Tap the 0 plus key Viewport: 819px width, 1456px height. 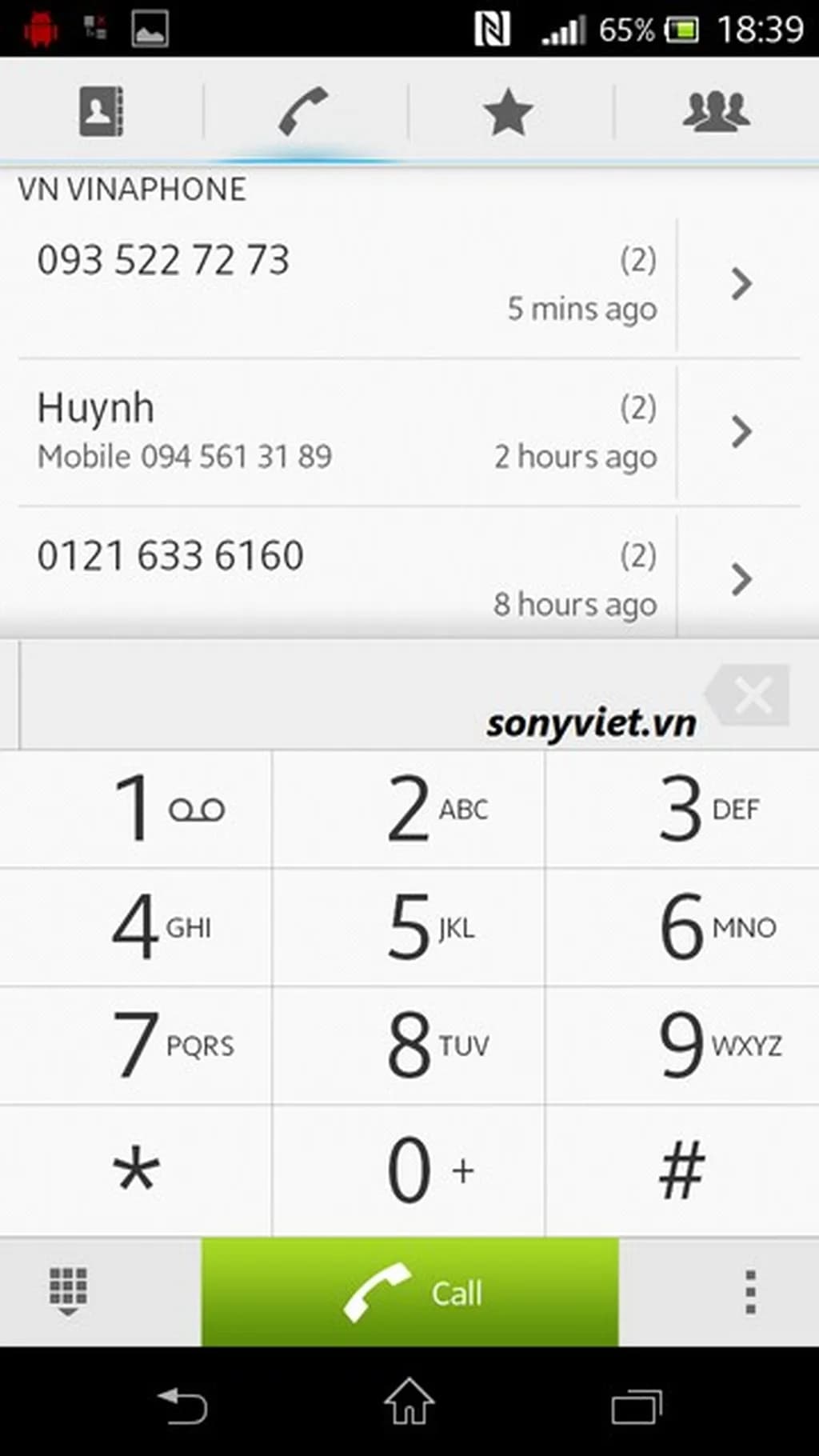point(409,1170)
